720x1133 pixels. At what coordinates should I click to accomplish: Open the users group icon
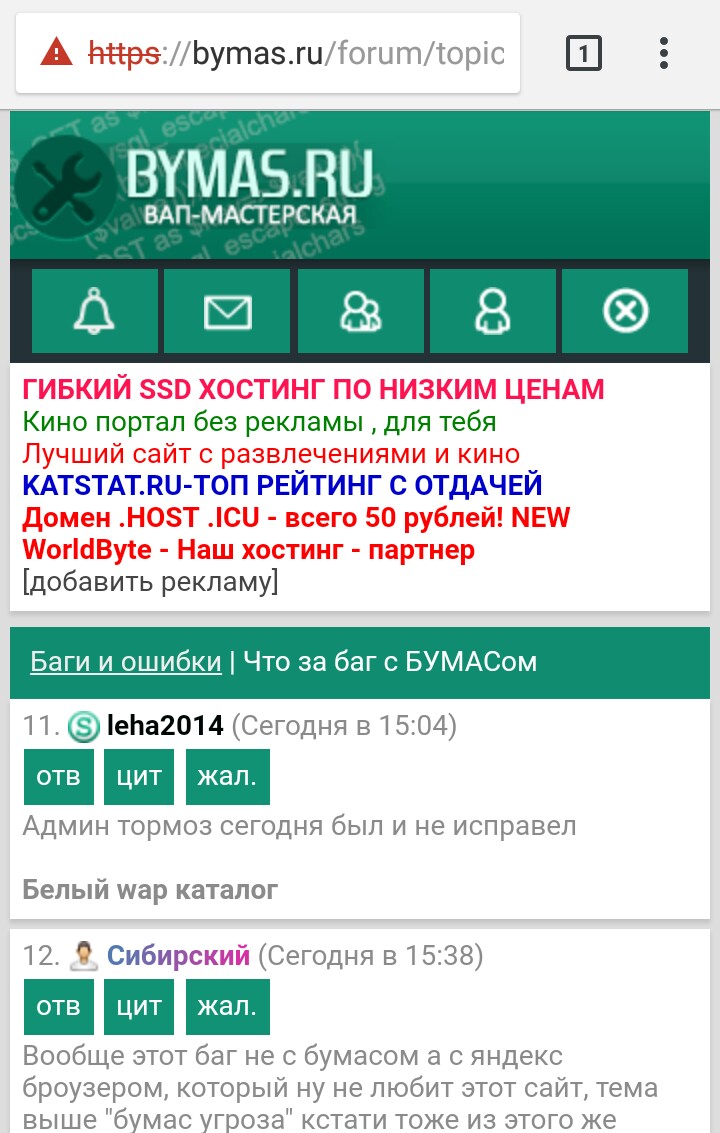tap(360, 312)
